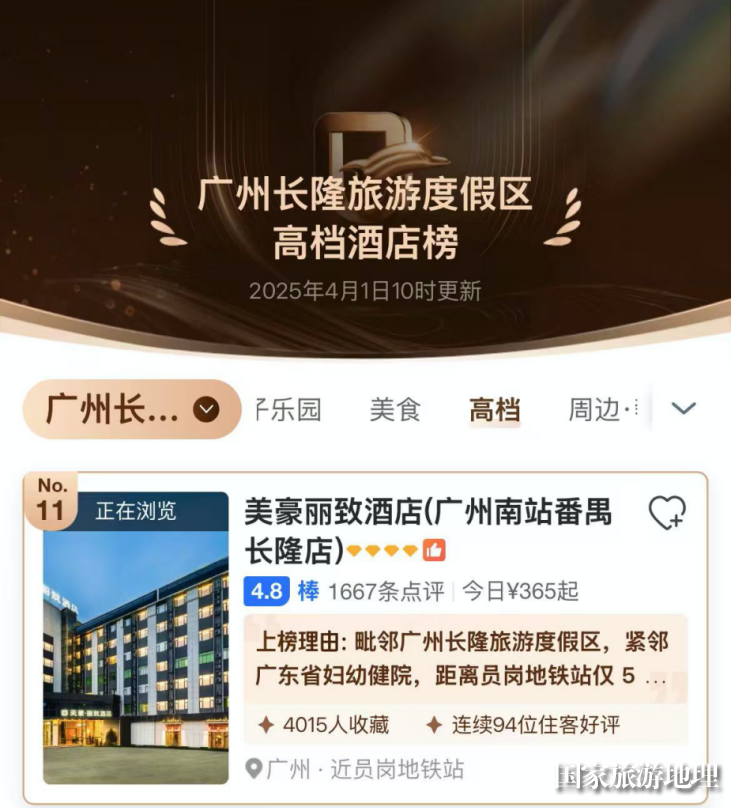The height and width of the screenshot is (808, 731).
Task: Expand the category list chevron
Action: click(x=684, y=409)
